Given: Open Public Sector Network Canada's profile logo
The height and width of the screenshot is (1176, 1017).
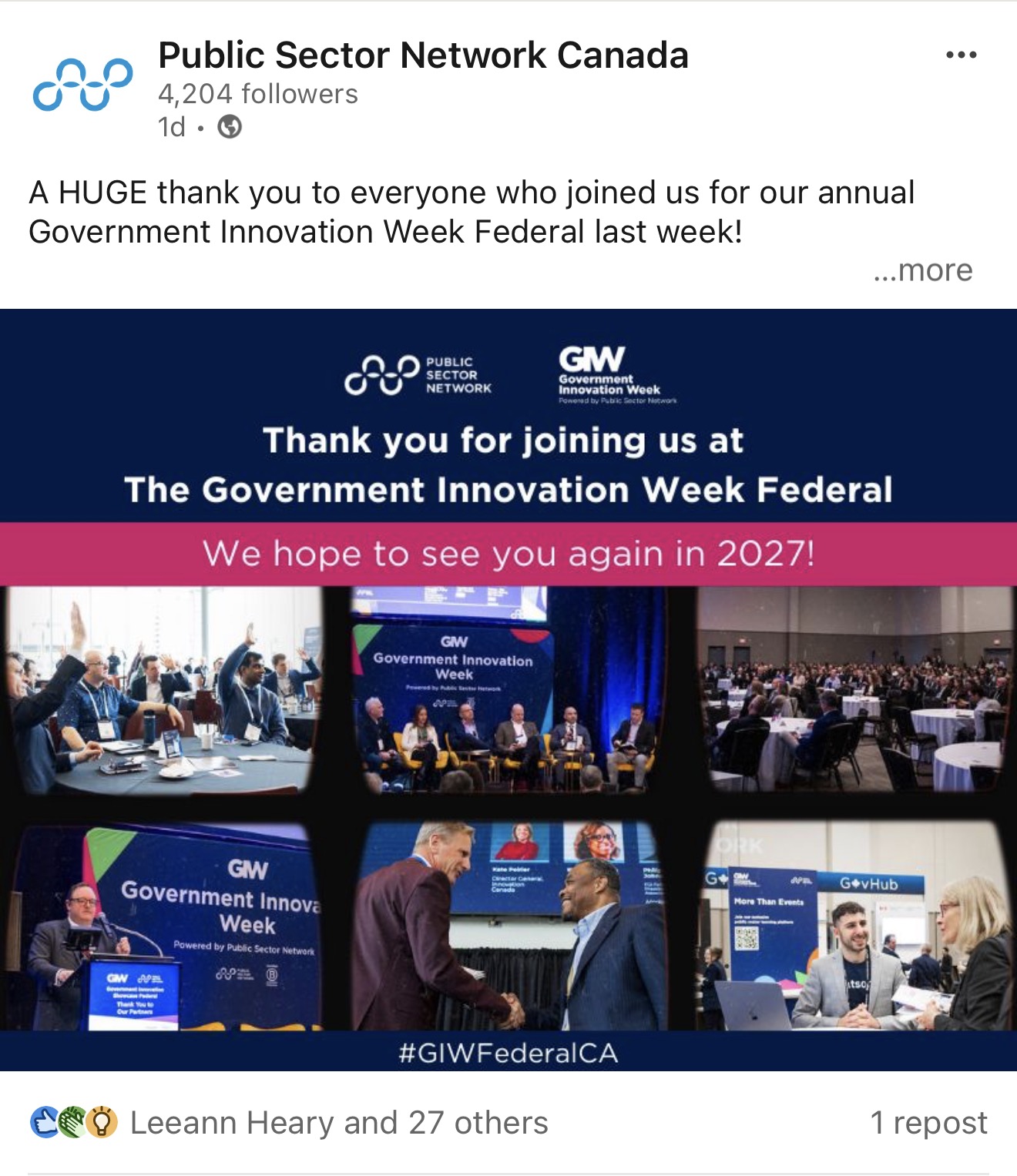Looking at the screenshot, I should click(x=82, y=85).
